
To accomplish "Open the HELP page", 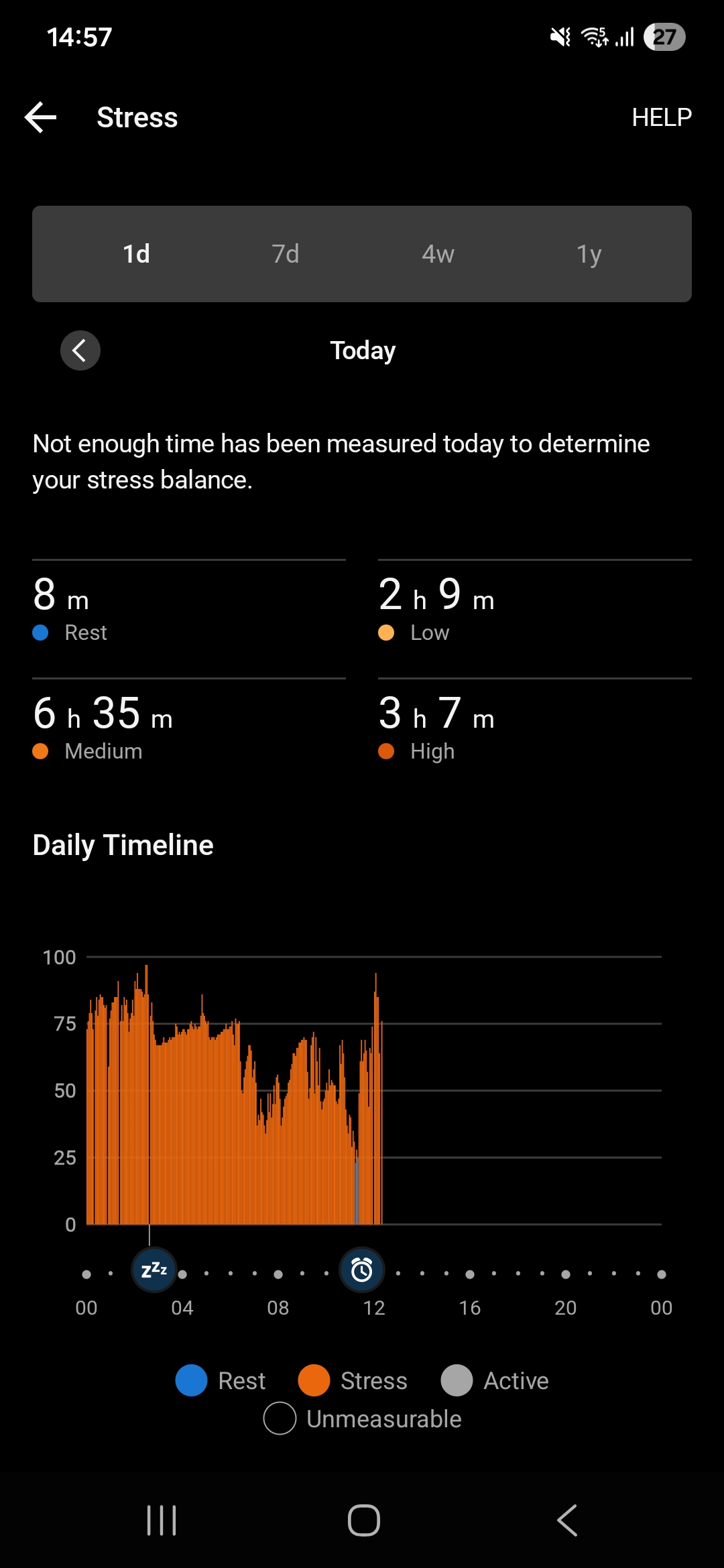I will coord(661,118).
